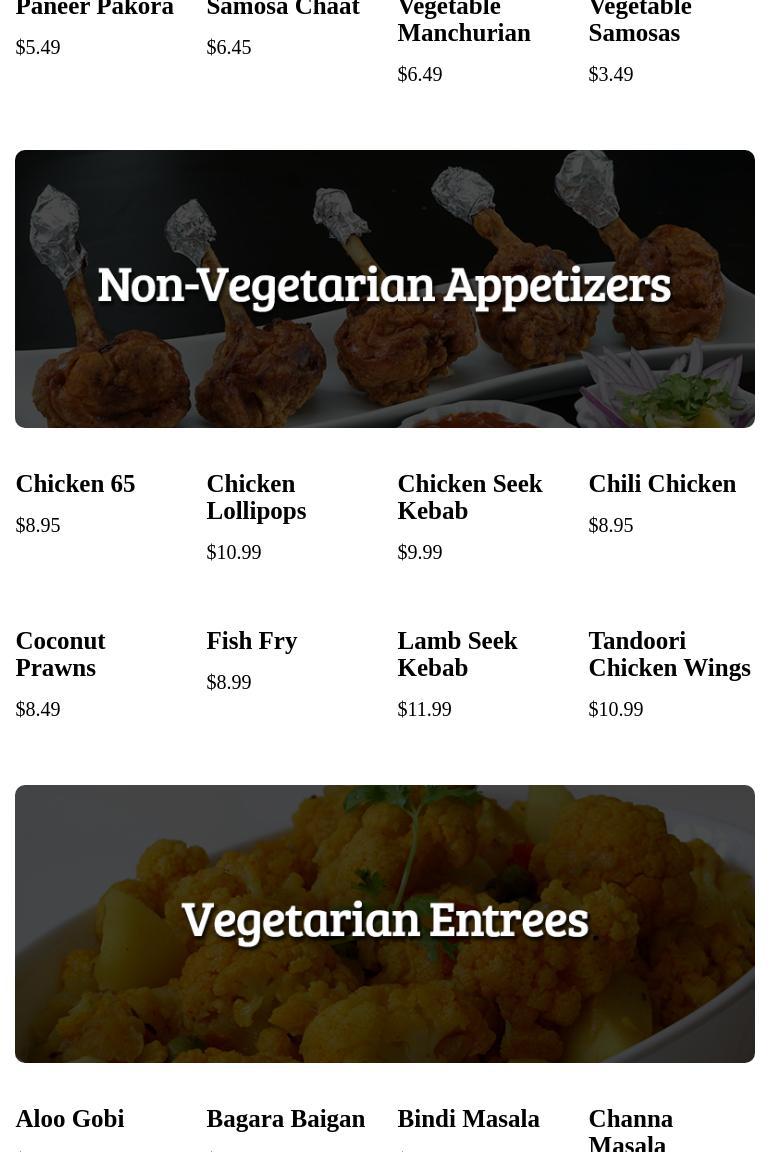View Lamb Seek Kebab details
Image resolution: width=770 pixels, height=1152 pixels.
click(x=457, y=654)
